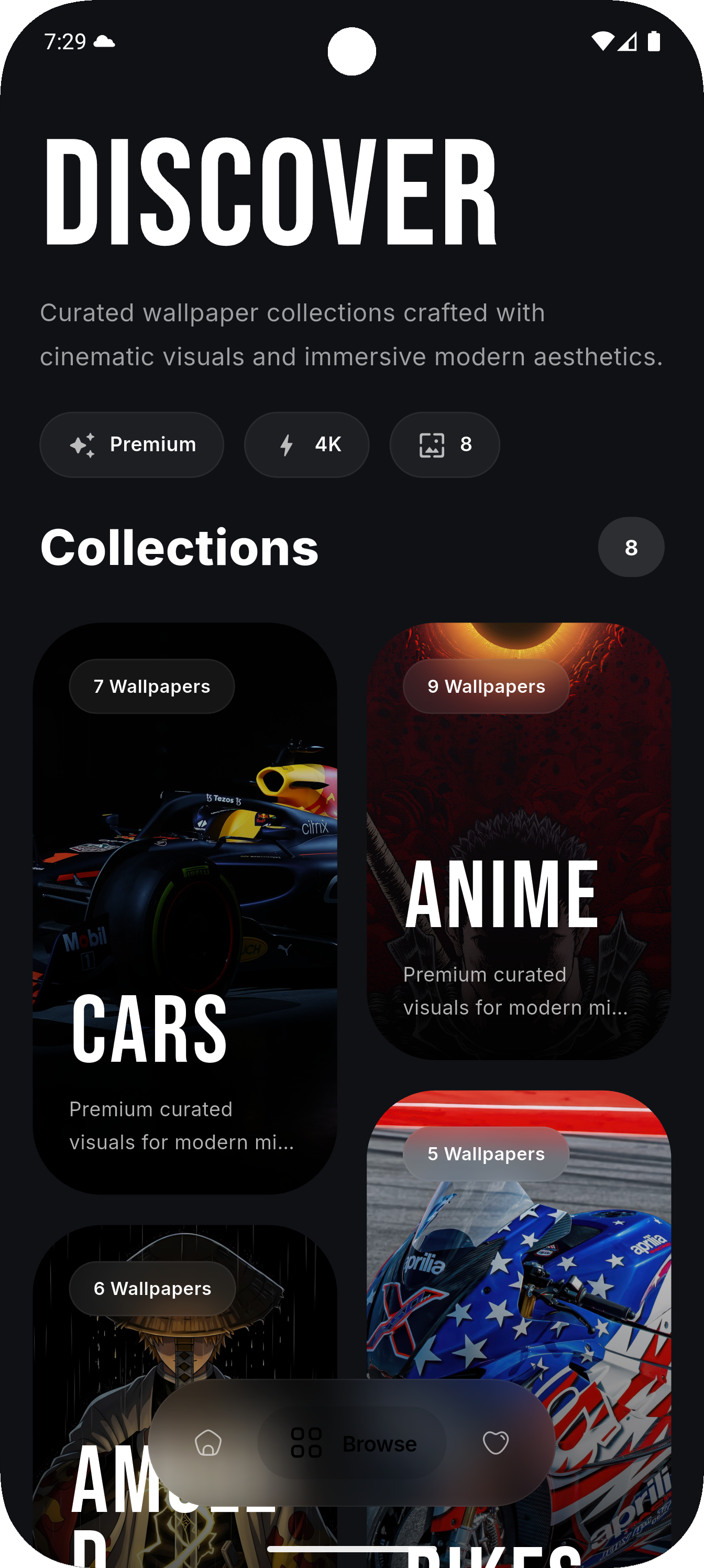Open the Cars collection card
Screen dimensions: 704x1568
coord(184,908)
